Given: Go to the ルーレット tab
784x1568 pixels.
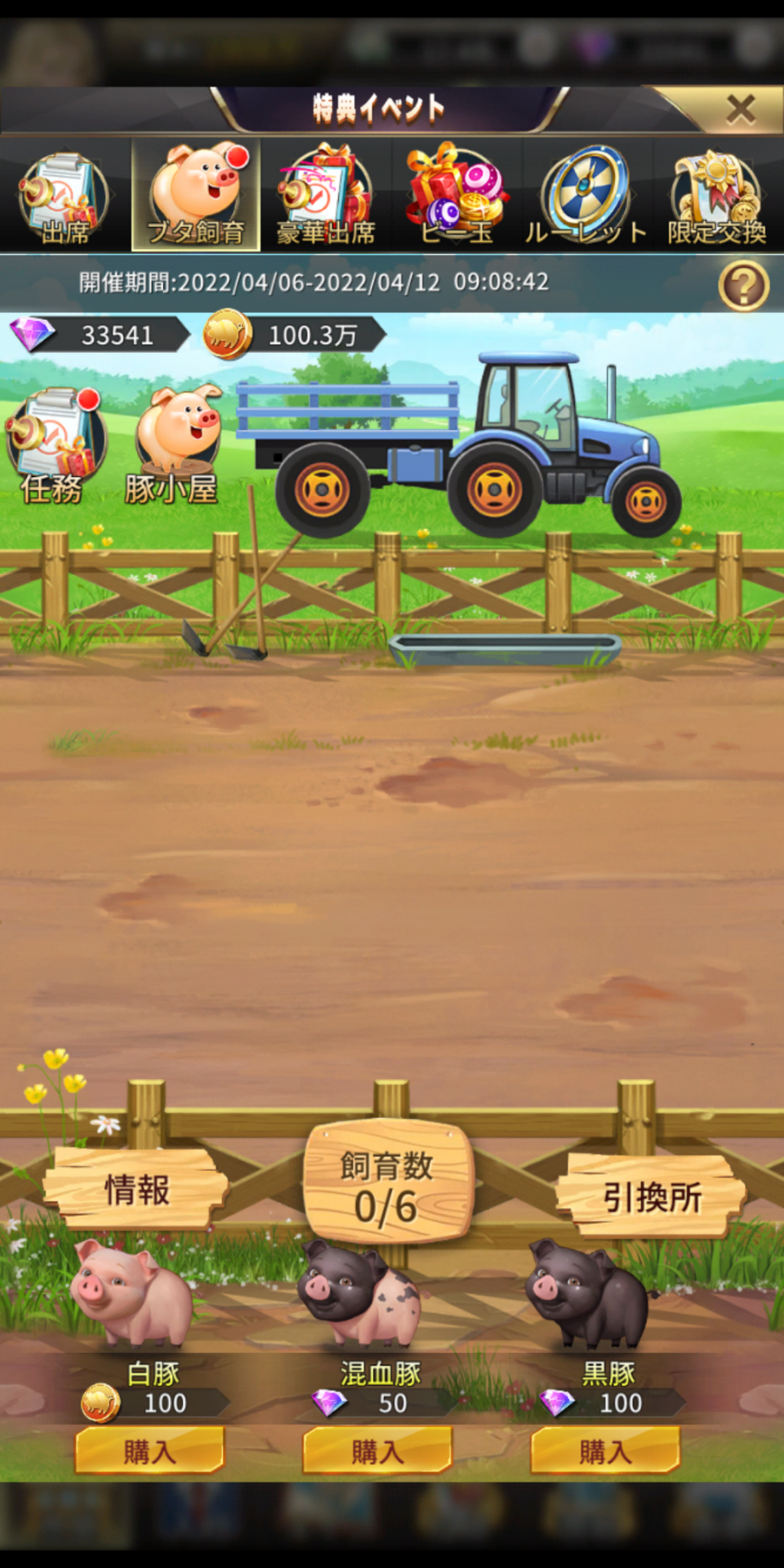Looking at the screenshot, I should 586,198.
